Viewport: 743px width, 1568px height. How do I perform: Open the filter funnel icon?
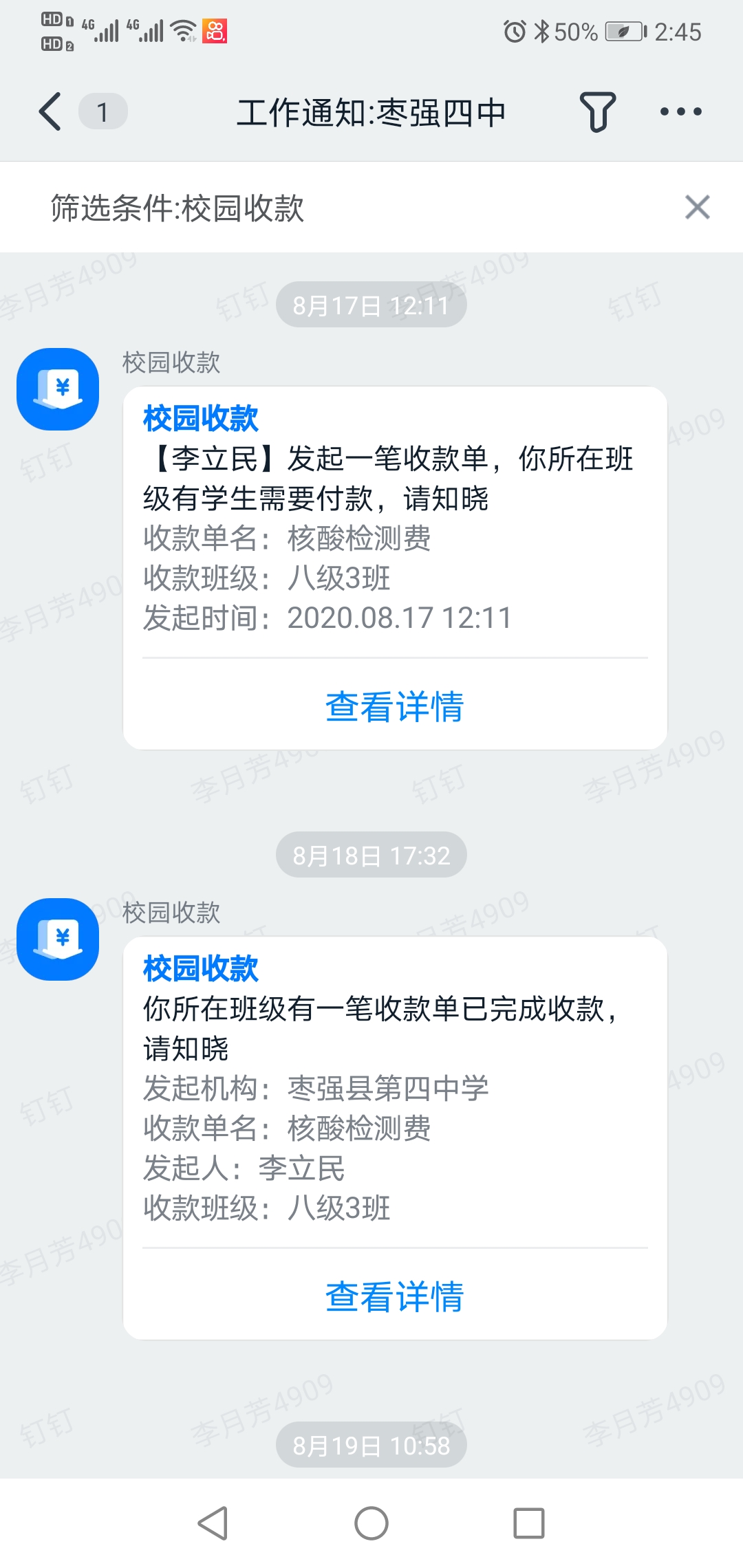click(597, 111)
